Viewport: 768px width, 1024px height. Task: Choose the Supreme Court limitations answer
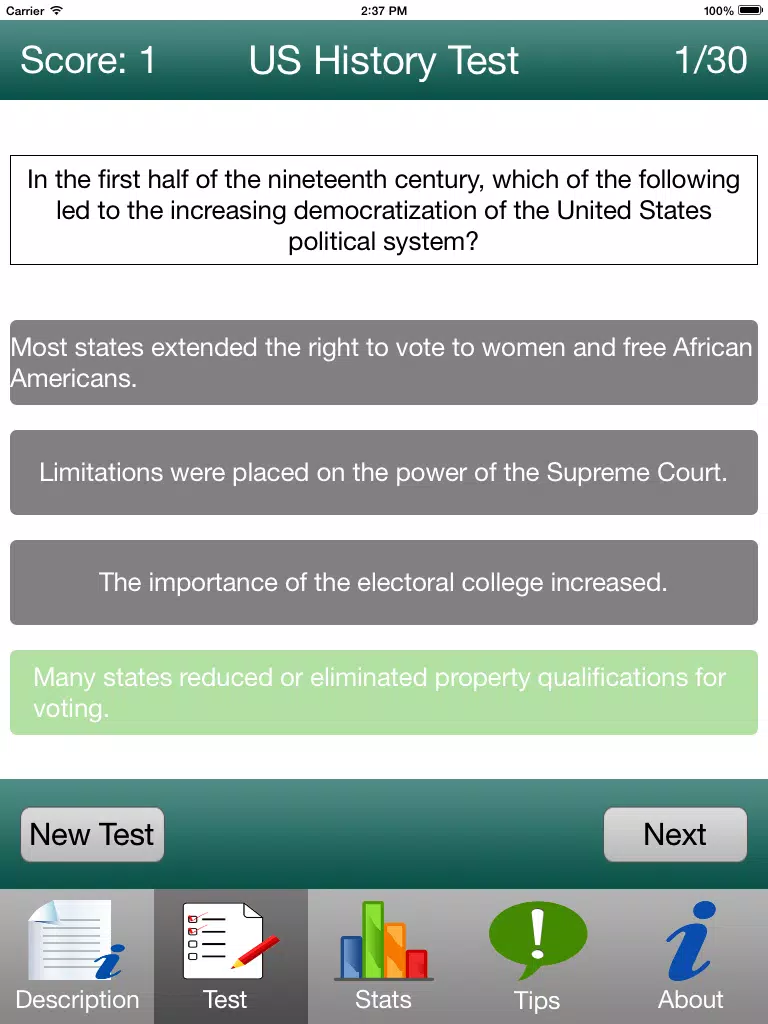coord(384,472)
